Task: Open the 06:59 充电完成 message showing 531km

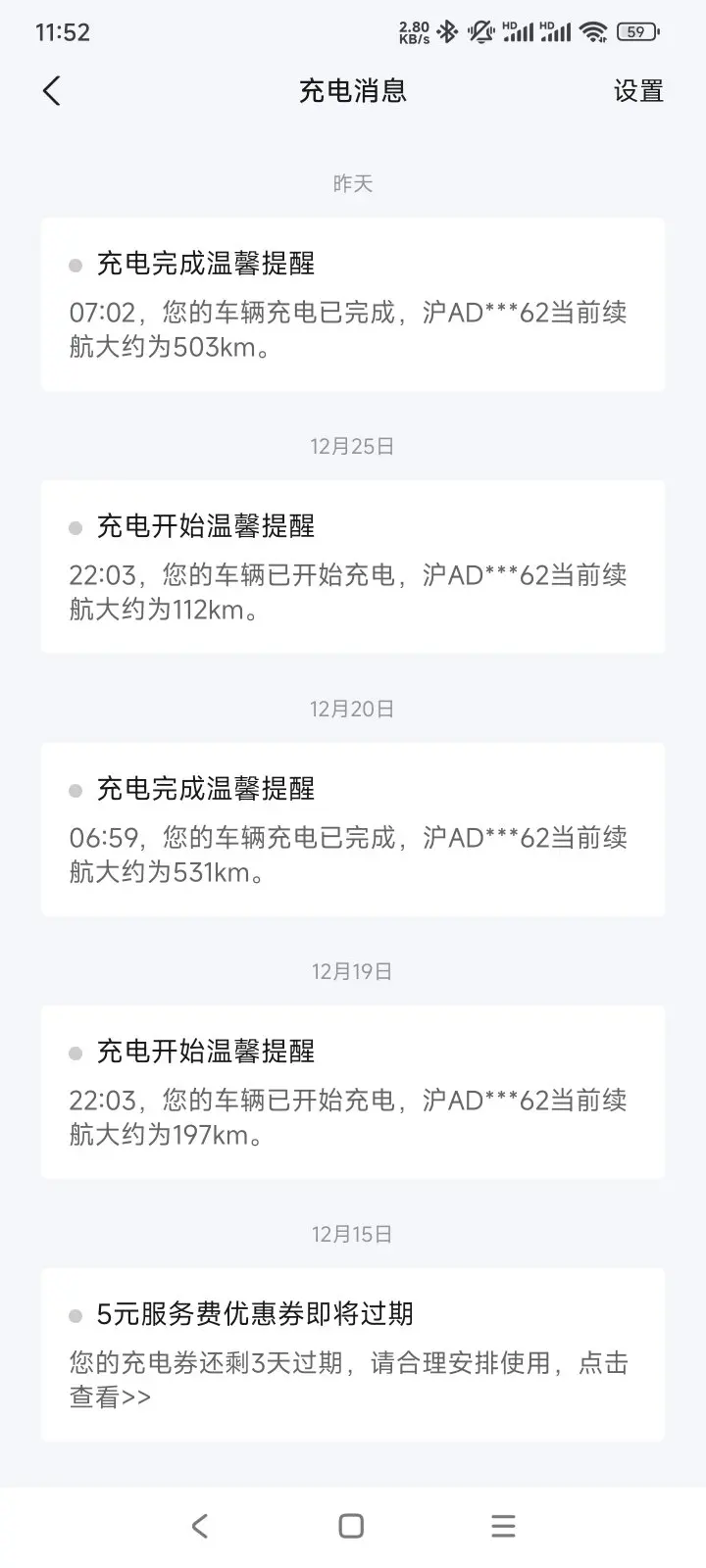Action: tap(353, 829)
